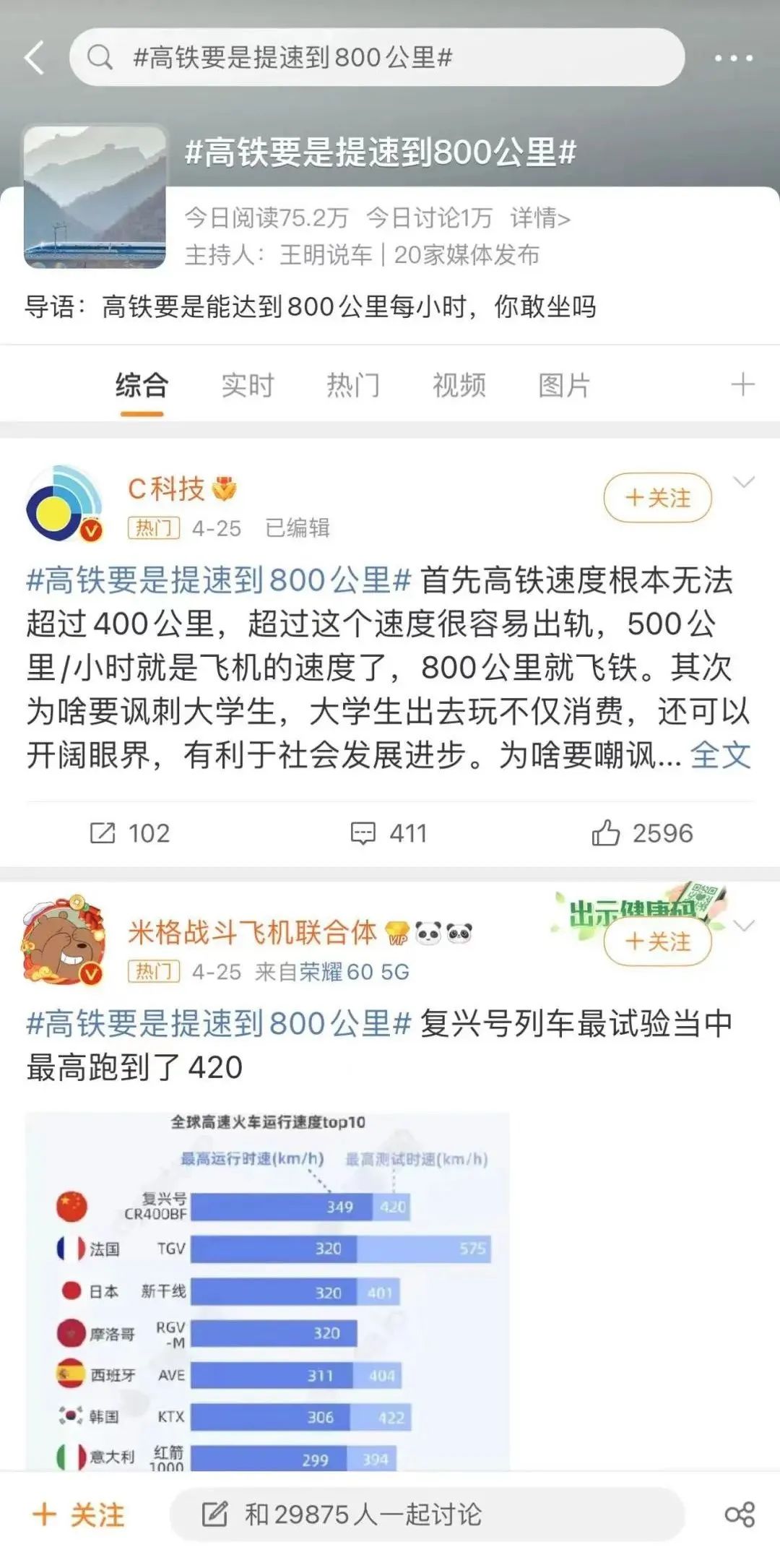Follow 米格战斗飞机联合体
Screen dimensions: 780x1568
(657, 942)
